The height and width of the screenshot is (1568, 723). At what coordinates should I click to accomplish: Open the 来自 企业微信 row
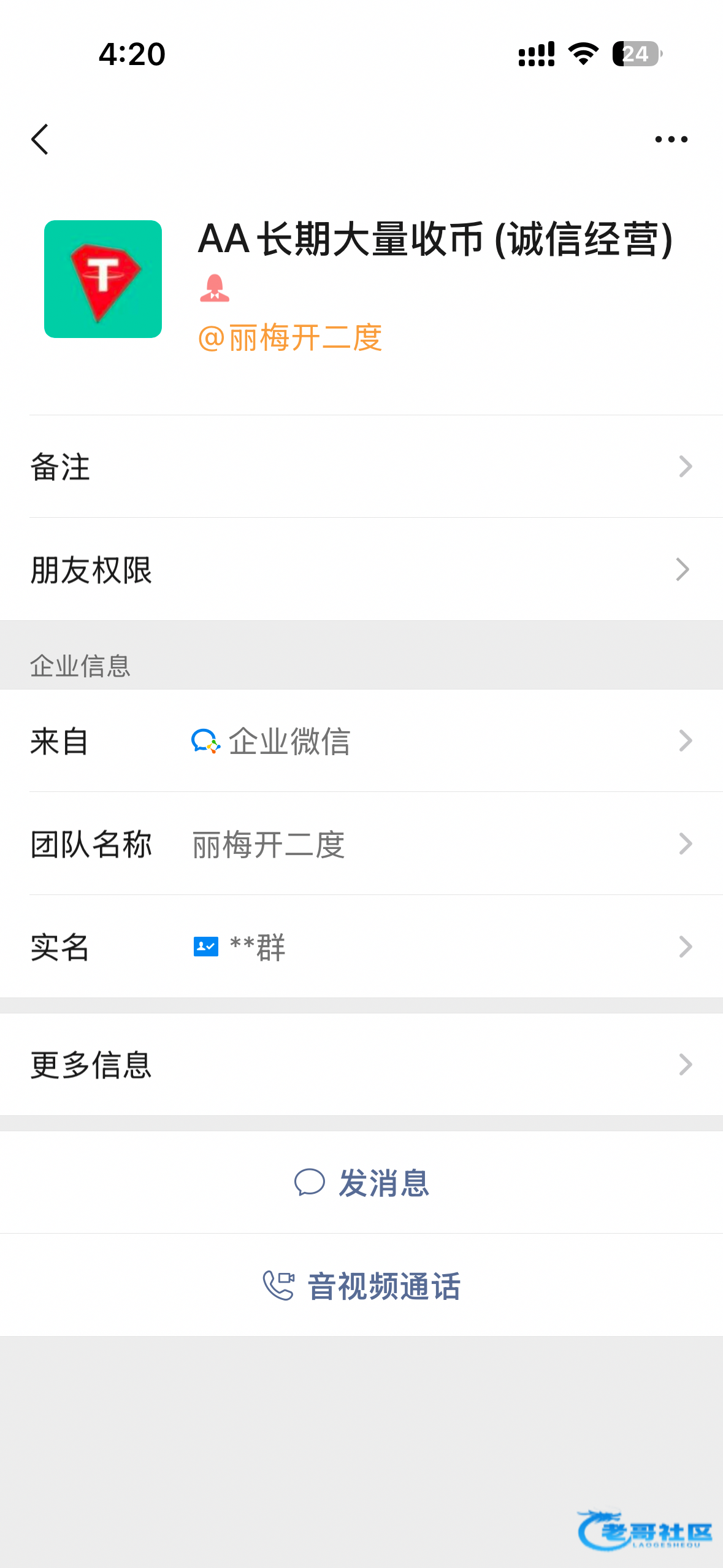361,741
